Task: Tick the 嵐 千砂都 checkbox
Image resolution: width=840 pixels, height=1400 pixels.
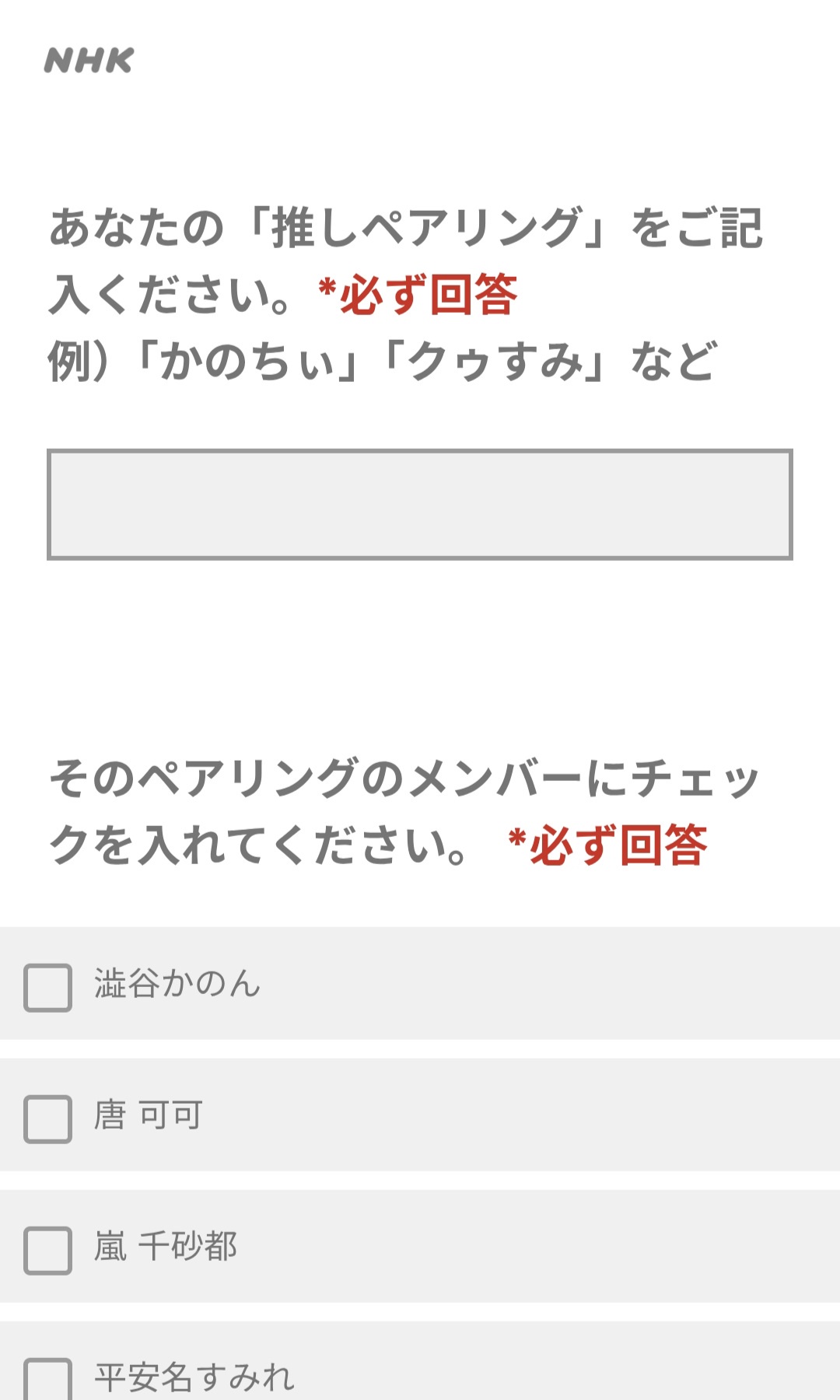Action: coord(47,1251)
